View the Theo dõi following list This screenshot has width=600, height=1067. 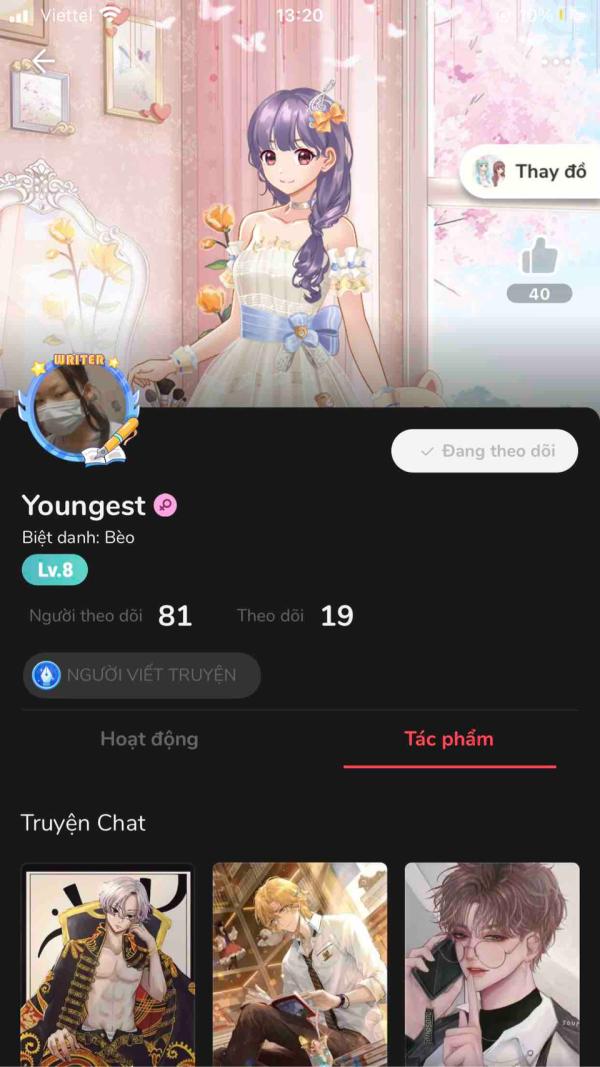pos(295,615)
